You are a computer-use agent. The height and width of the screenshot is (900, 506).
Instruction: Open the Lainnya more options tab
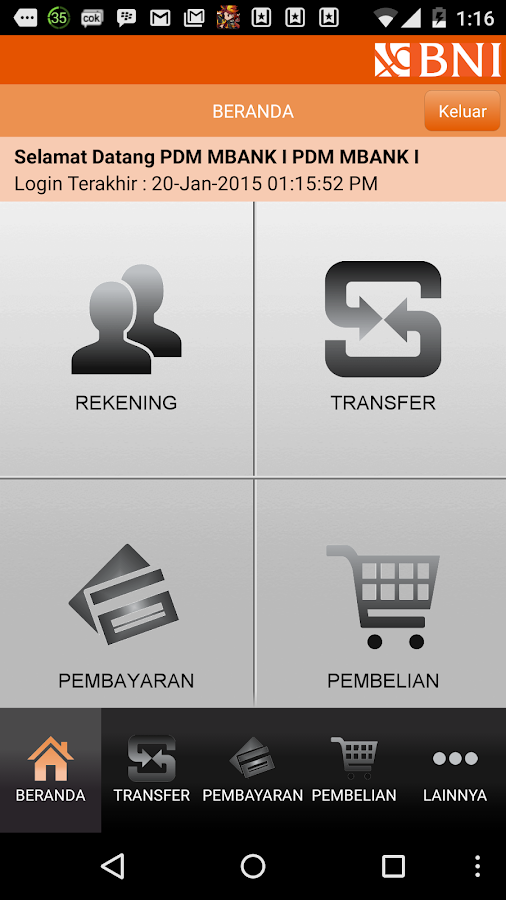pos(455,770)
